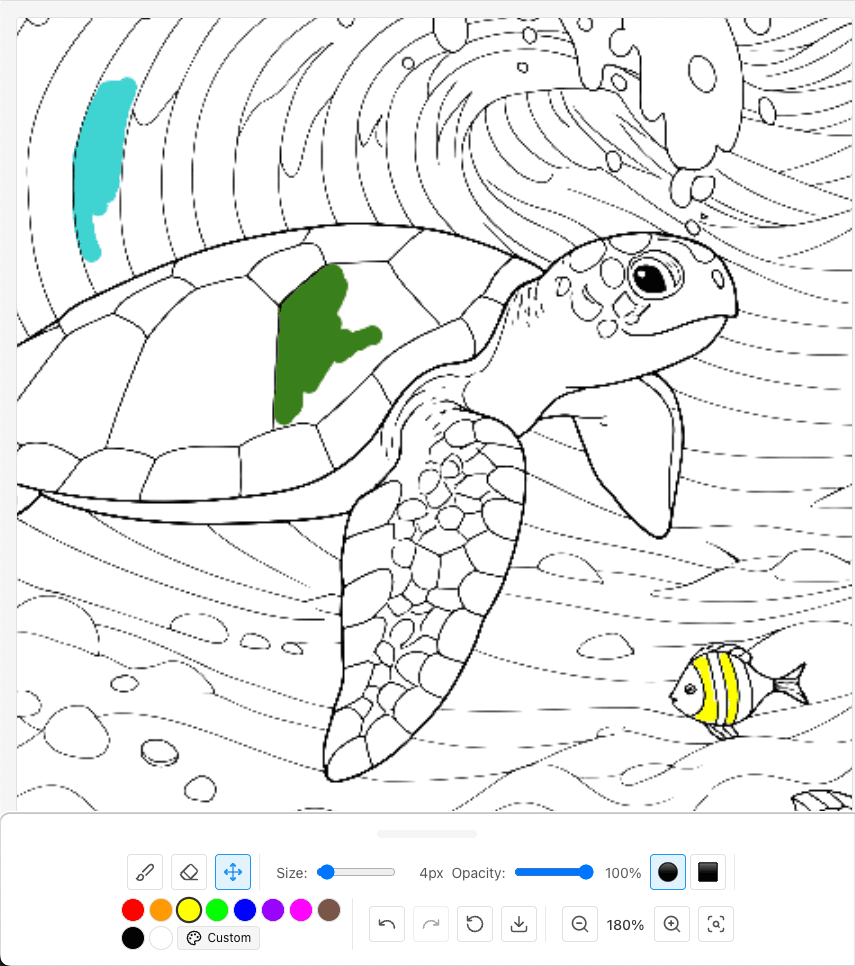This screenshot has height=966, width=855.
Task: Select the purple color swatch
Action: point(273,910)
